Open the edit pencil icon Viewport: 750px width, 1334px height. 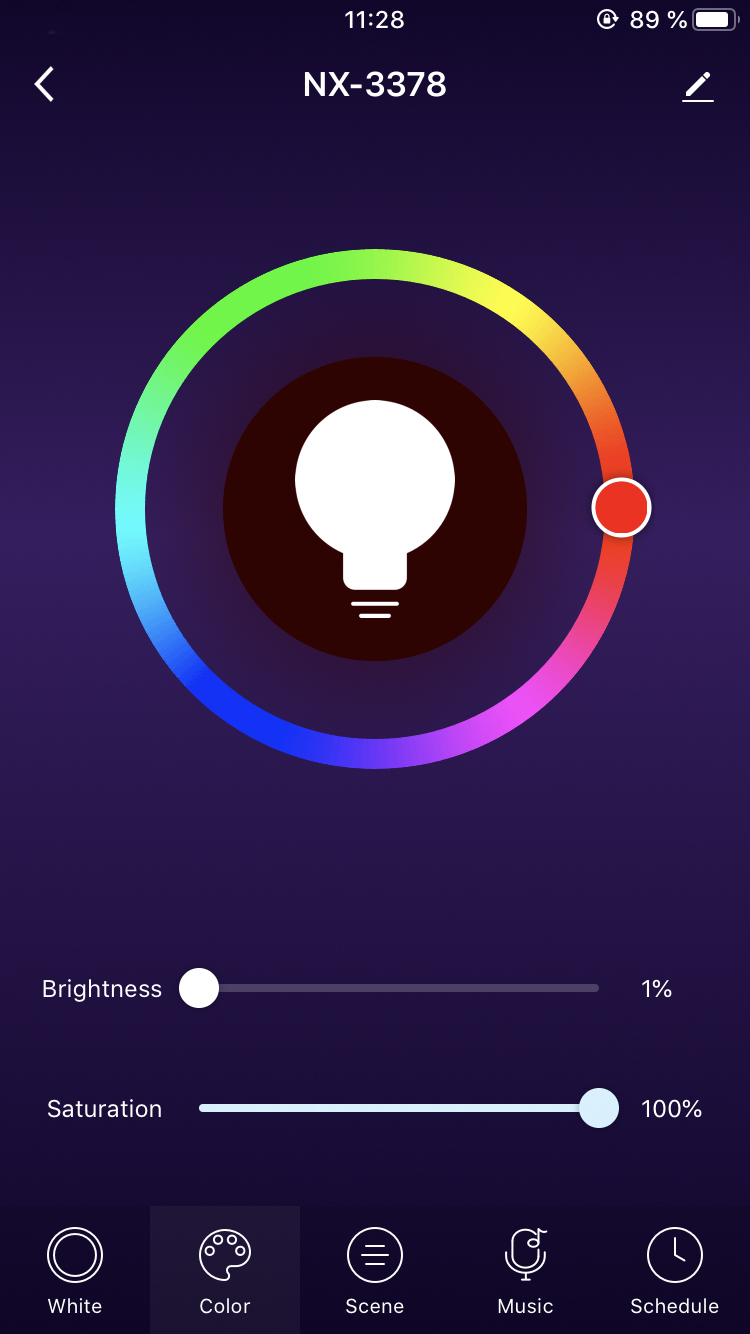tap(698, 86)
